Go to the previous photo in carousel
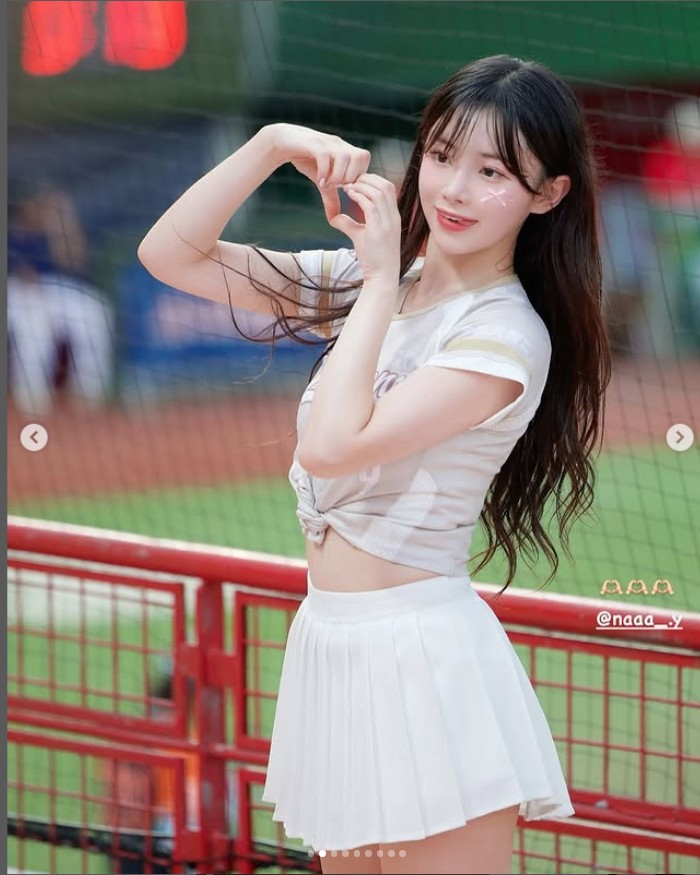 34,437
